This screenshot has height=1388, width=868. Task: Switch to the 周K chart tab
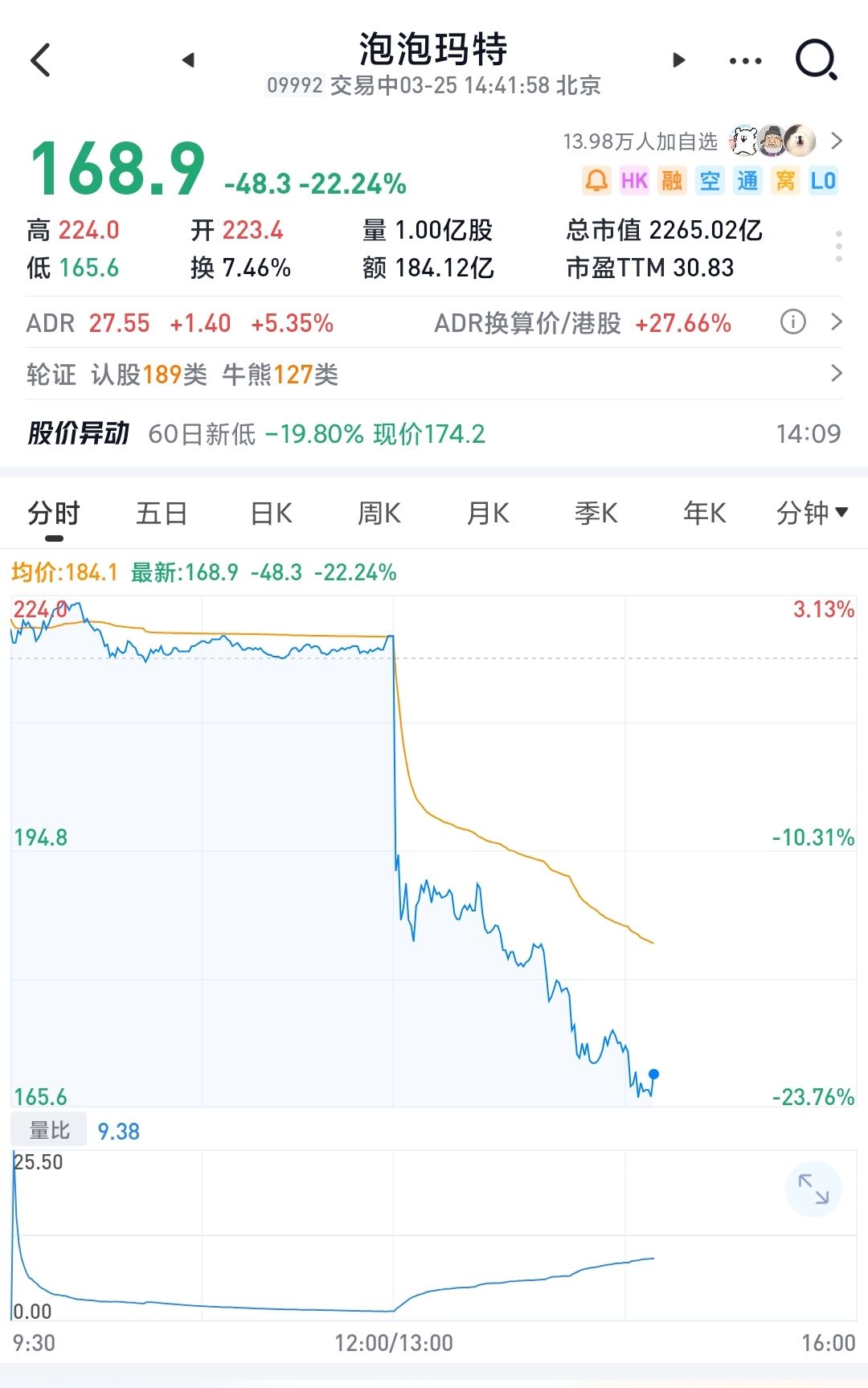tap(379, 513)
